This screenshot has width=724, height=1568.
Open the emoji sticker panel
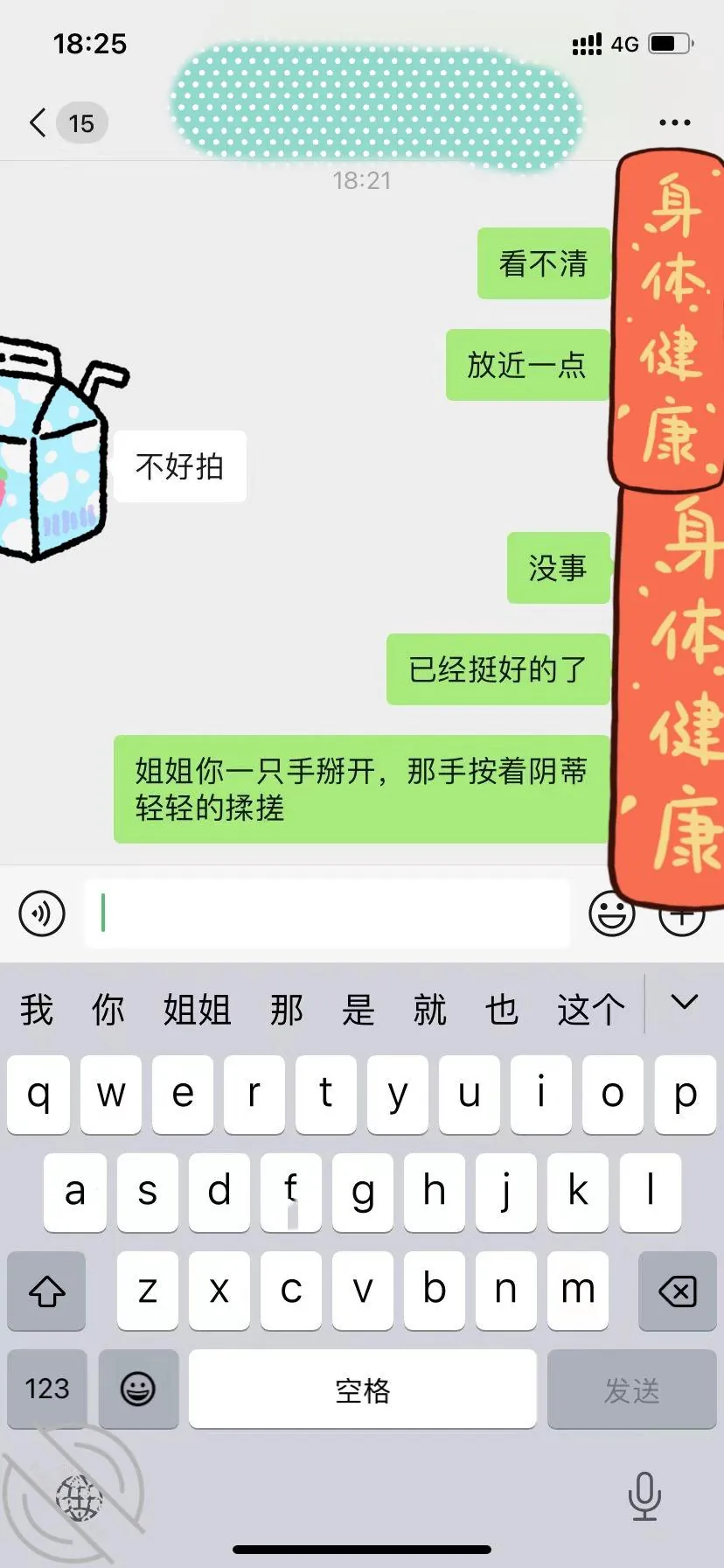click(x=611, y=913)
